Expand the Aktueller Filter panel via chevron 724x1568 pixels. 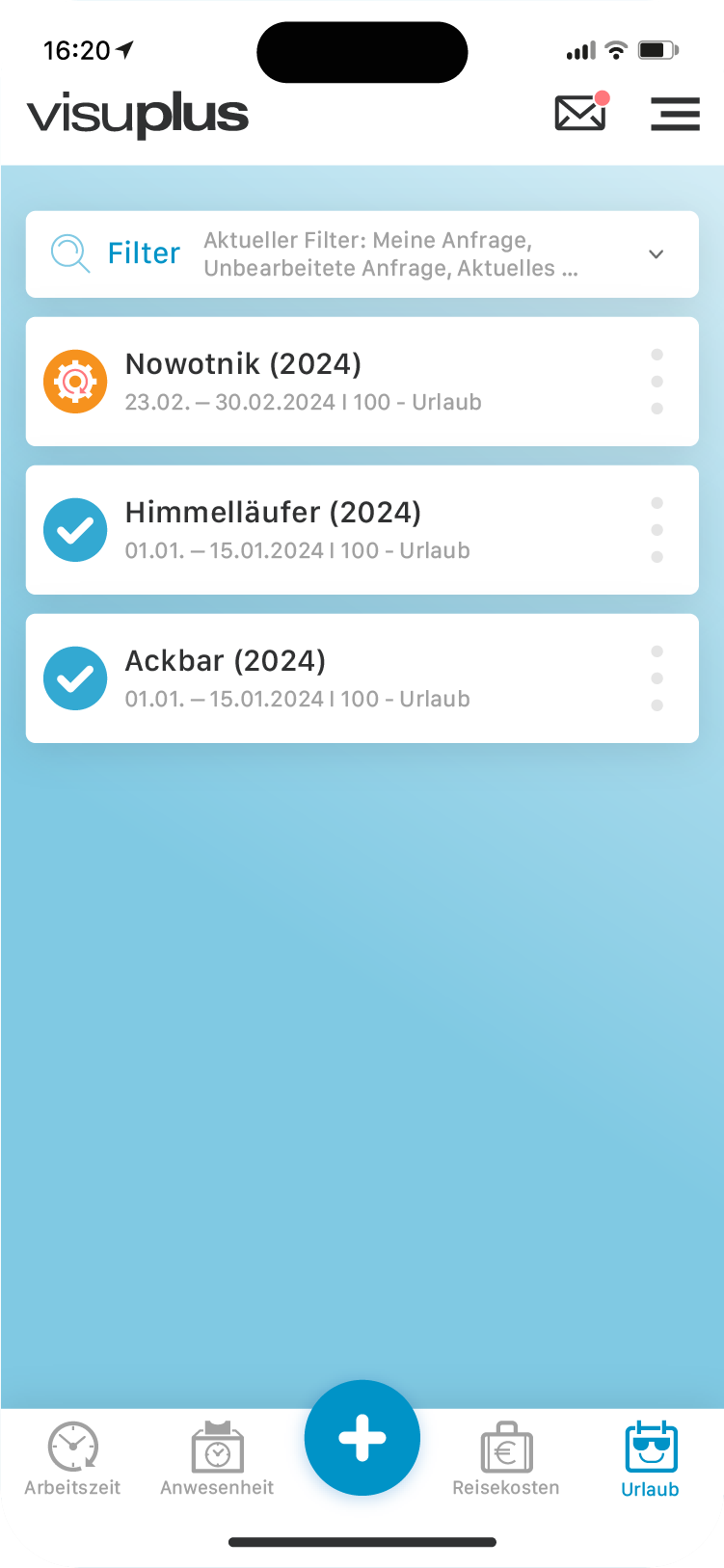pyautogui.click(x=657, y=253)
